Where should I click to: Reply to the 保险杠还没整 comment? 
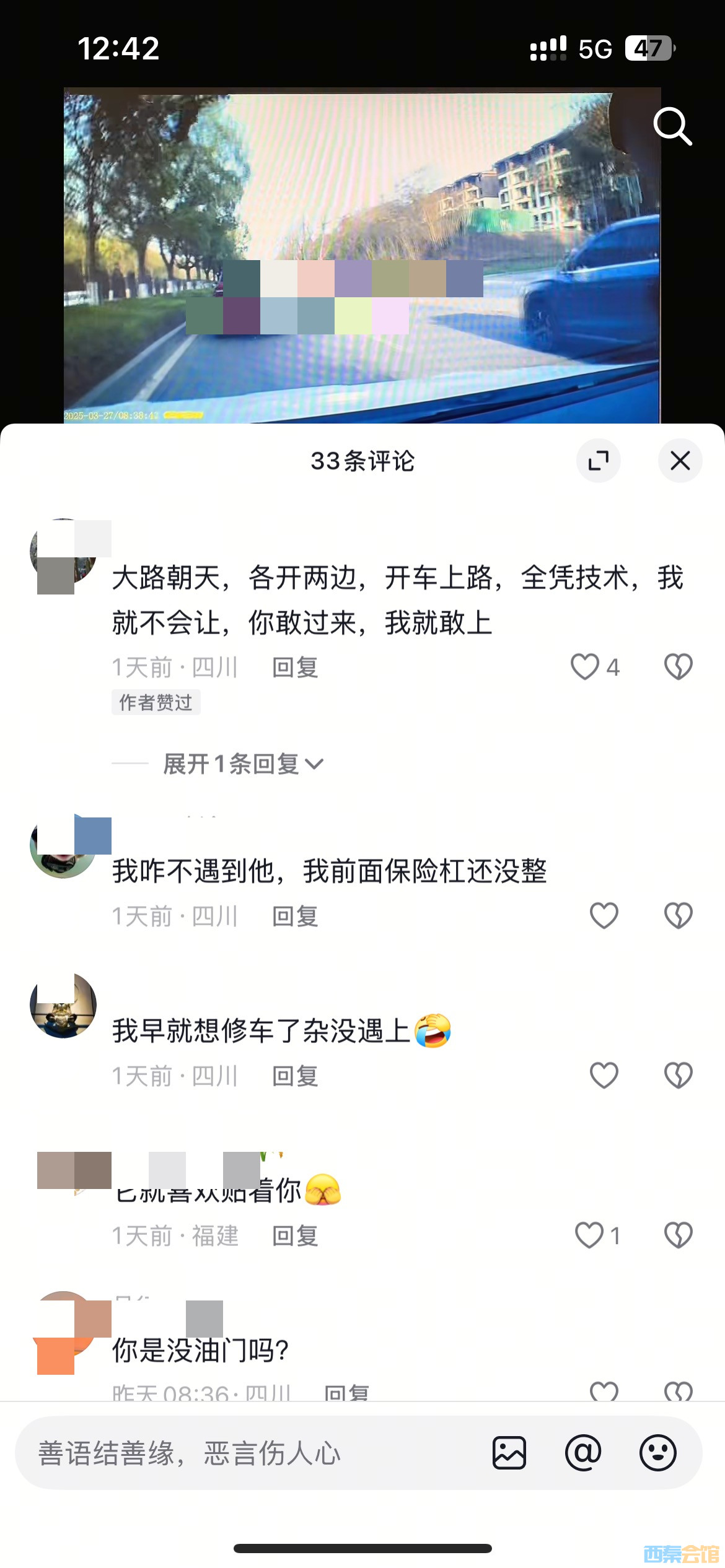tap(295, 917)
